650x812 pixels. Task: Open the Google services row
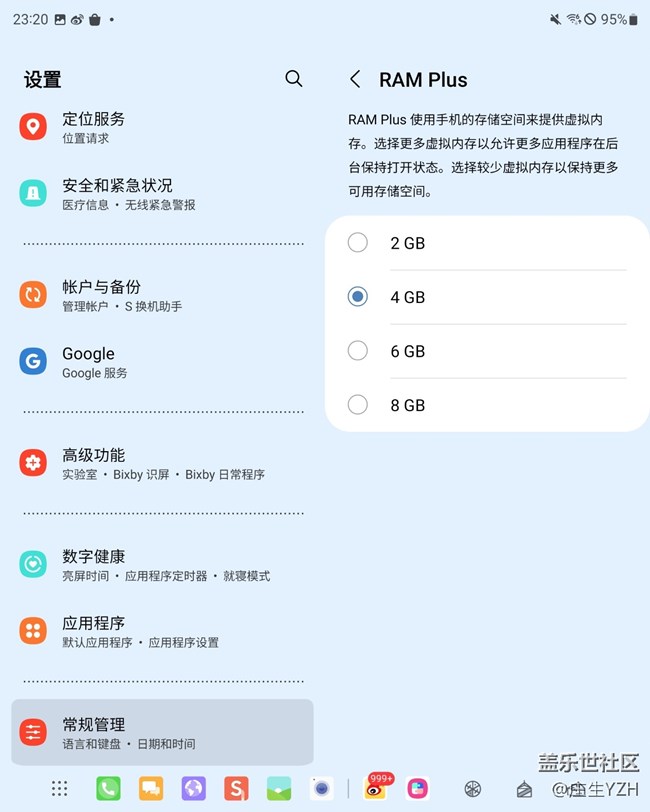[160, 362]
